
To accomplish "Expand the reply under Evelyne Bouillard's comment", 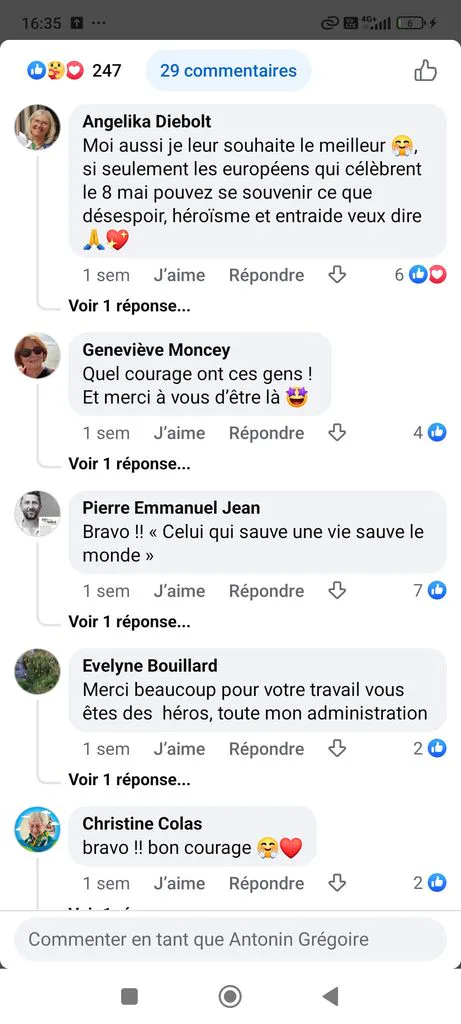I will 129,779.
